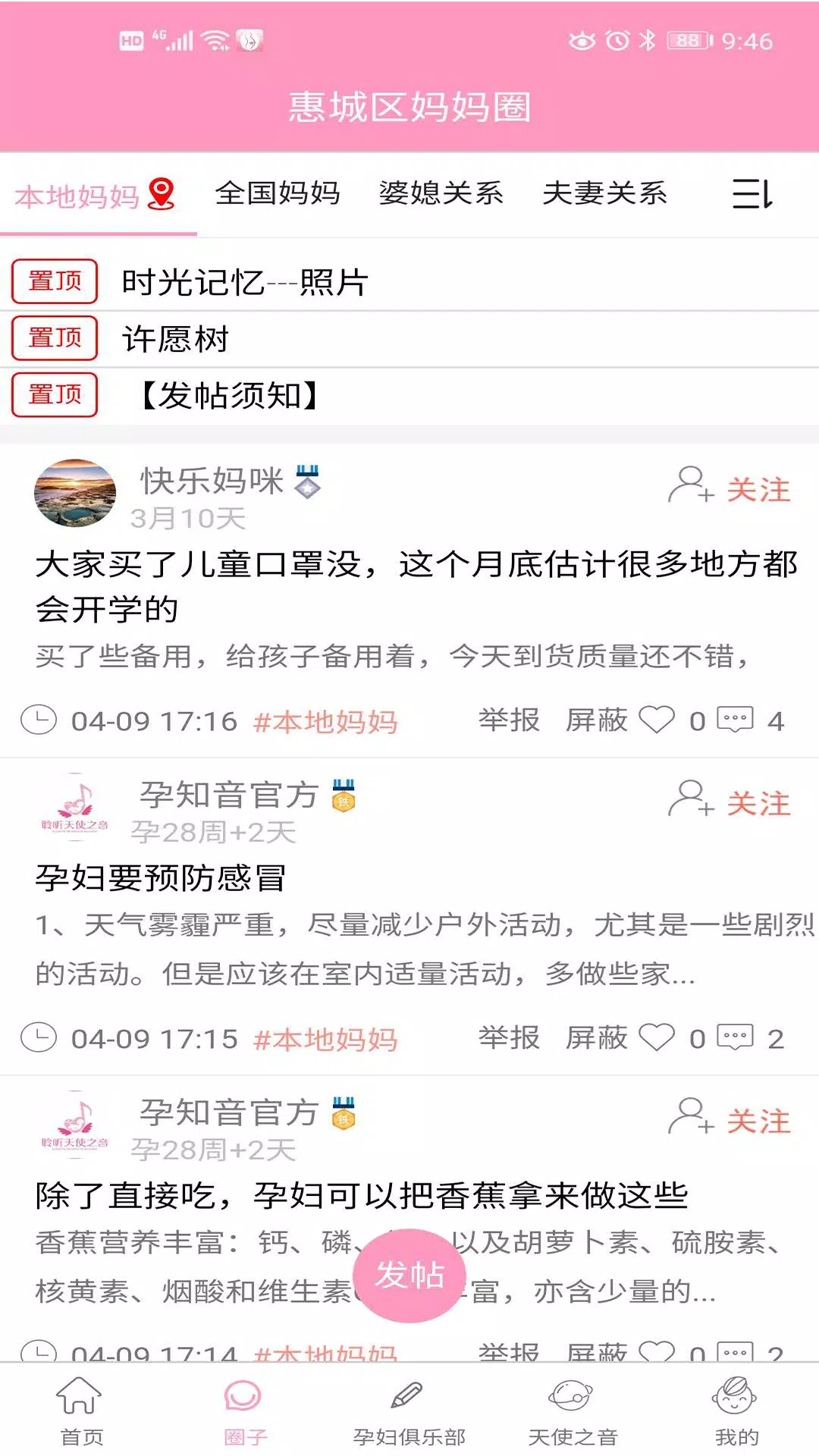Open the 孕妇俱乐部 tab
Viewport: 819px width, 1456px height.
409,1410
